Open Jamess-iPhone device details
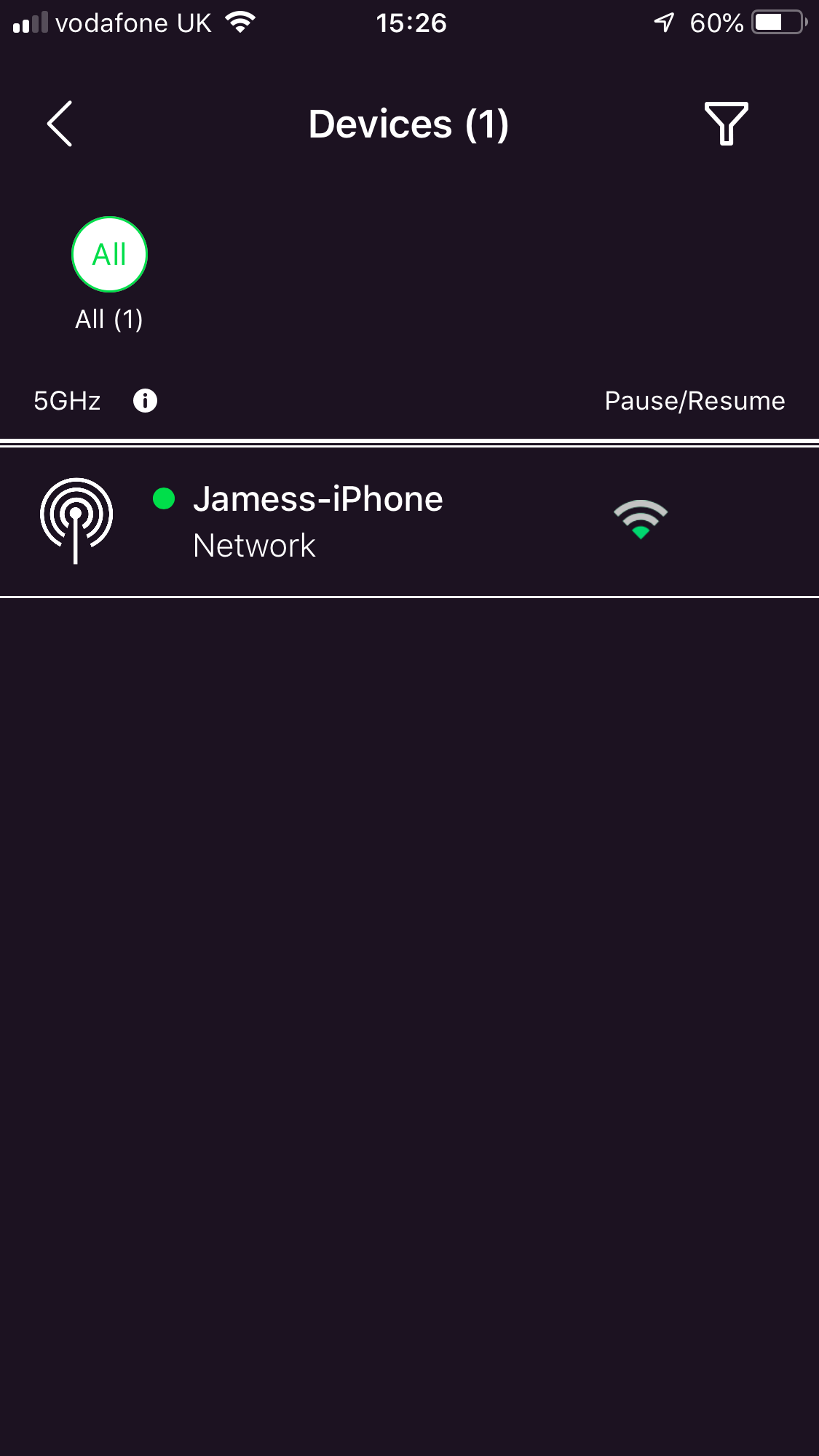Screen dimensions: 819x1456 [317, 521]
